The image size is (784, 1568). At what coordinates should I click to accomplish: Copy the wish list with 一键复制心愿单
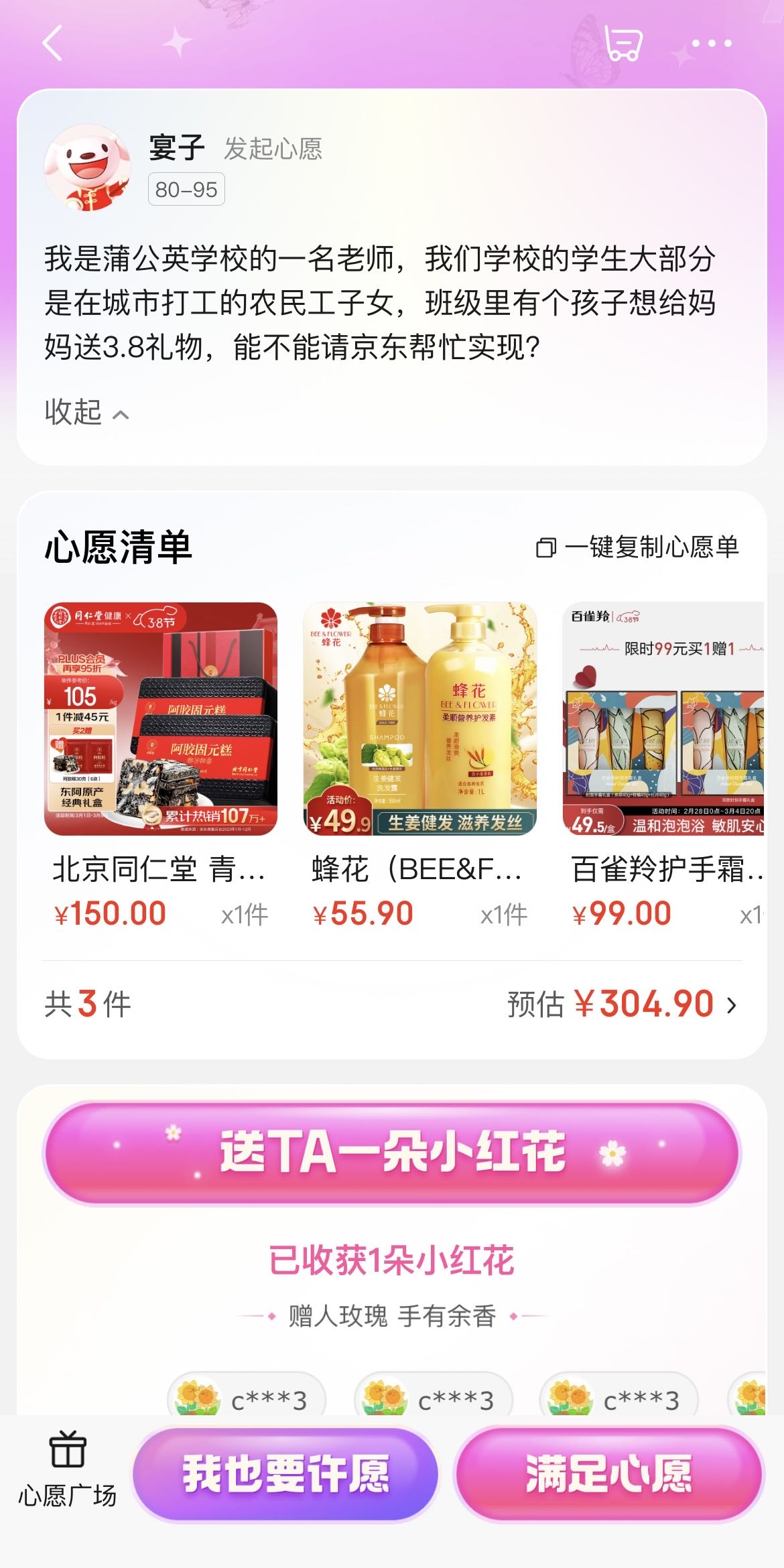638,547
